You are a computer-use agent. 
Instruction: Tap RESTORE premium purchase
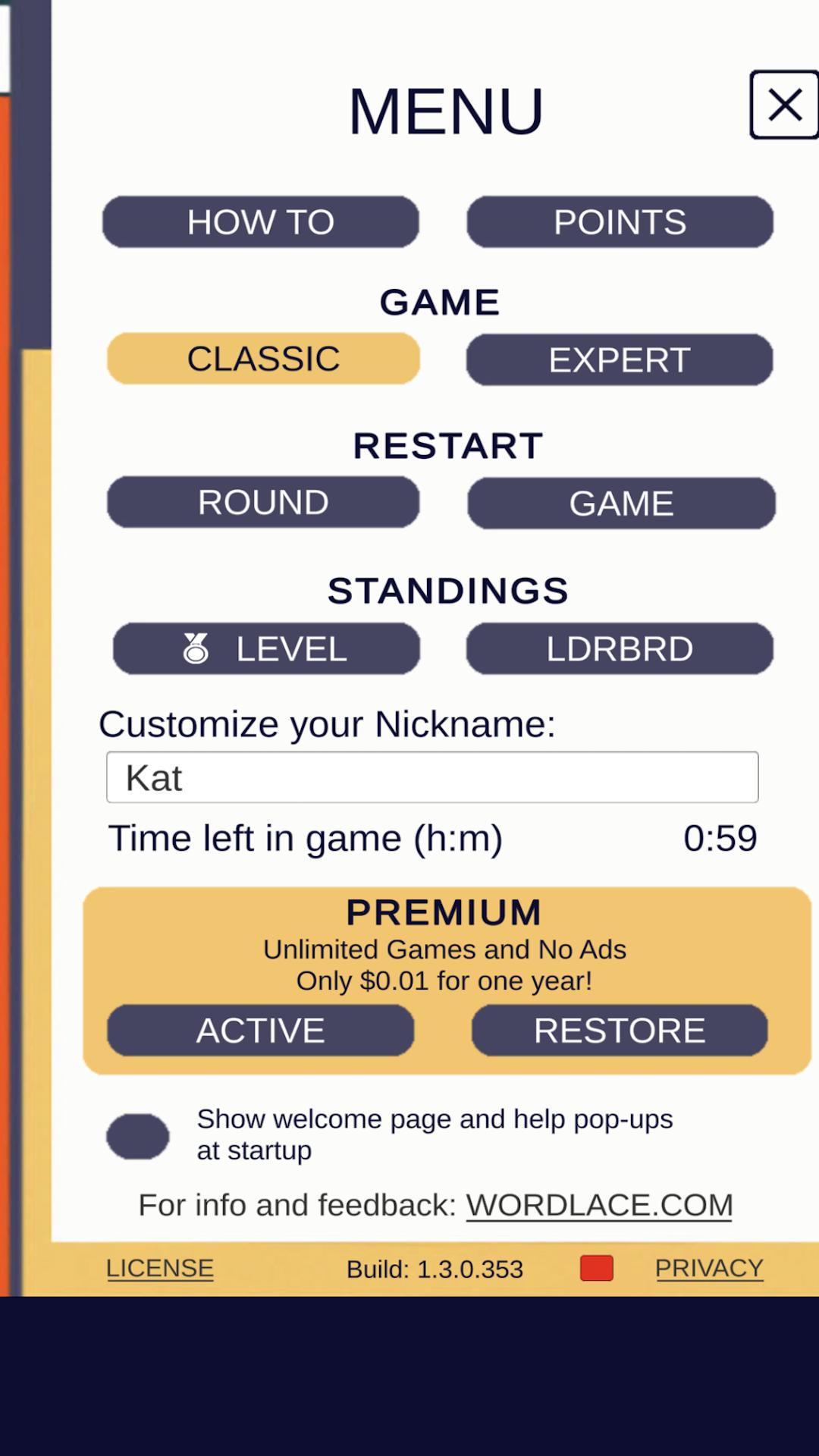click(620, 1031)
